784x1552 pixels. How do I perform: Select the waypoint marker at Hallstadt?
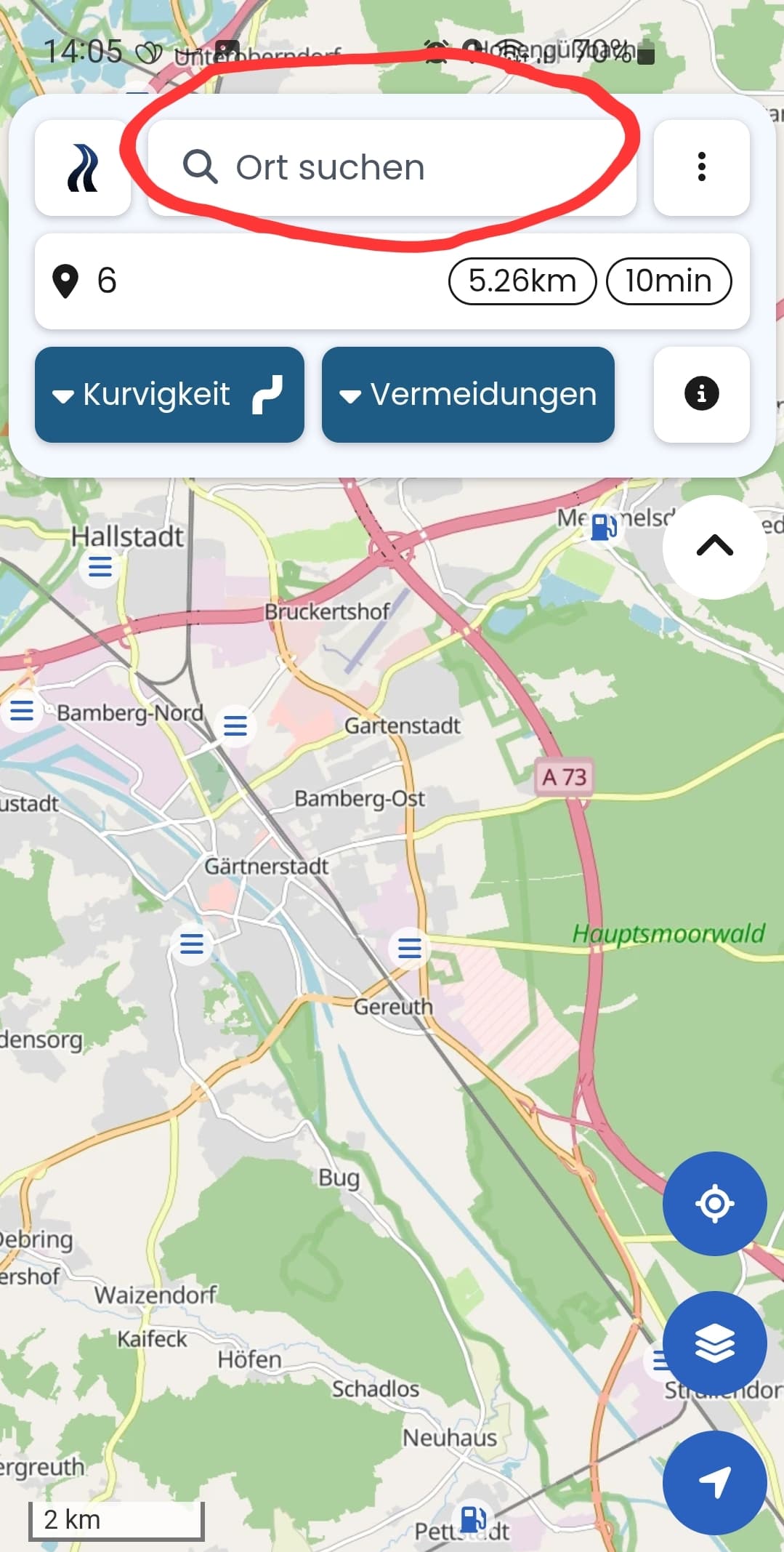point(100,566)
